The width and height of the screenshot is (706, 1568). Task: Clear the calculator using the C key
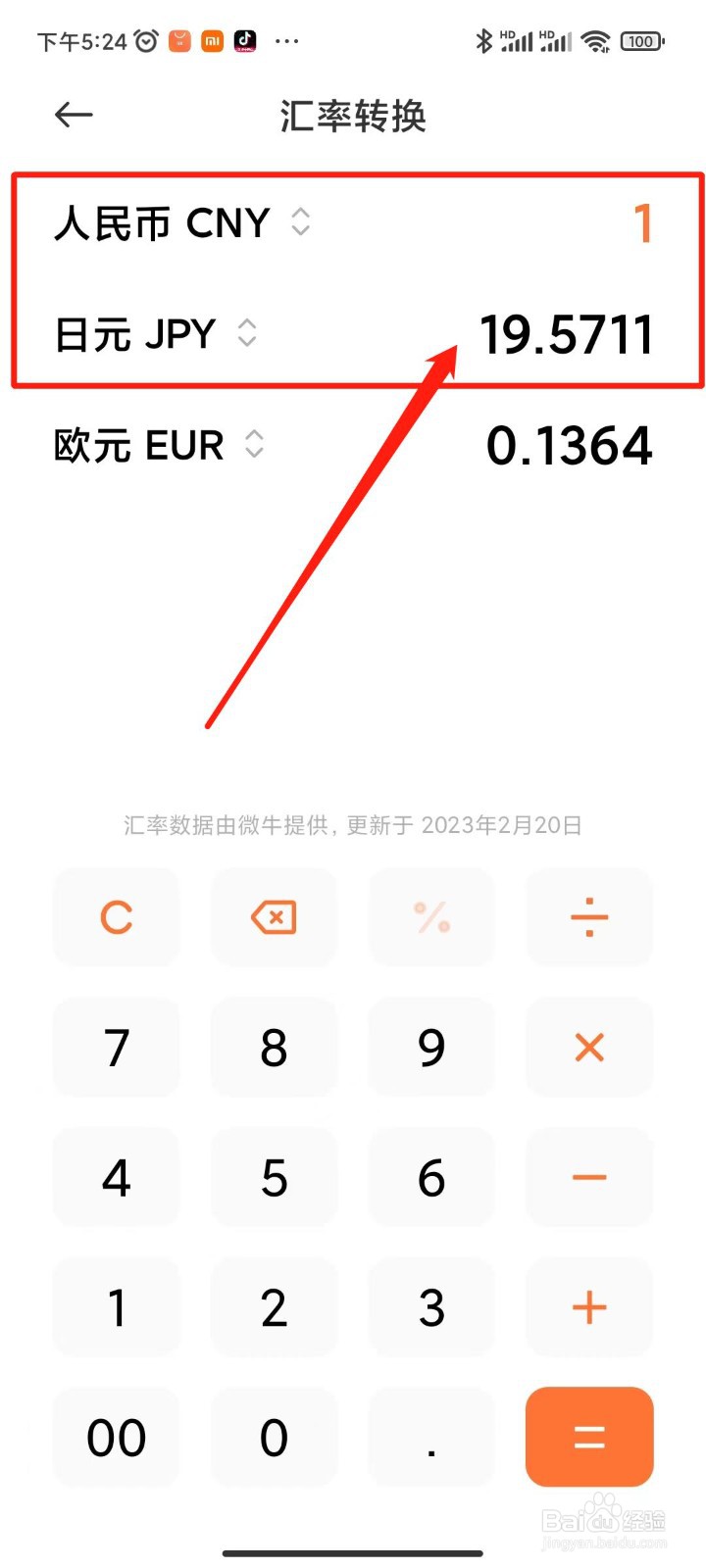click(x=116, y=917)
